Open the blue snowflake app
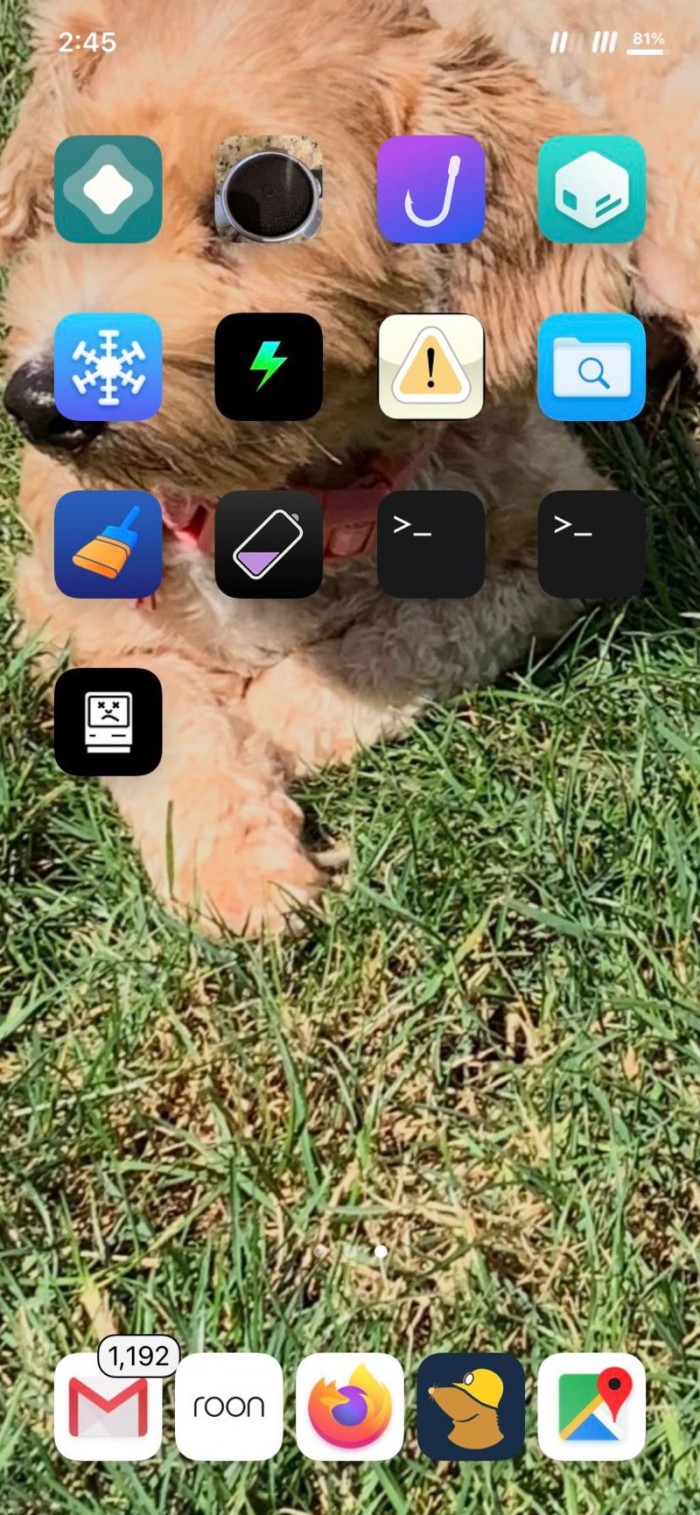The width and height of the screenshot is (700, 1515). tap(108, 367)
